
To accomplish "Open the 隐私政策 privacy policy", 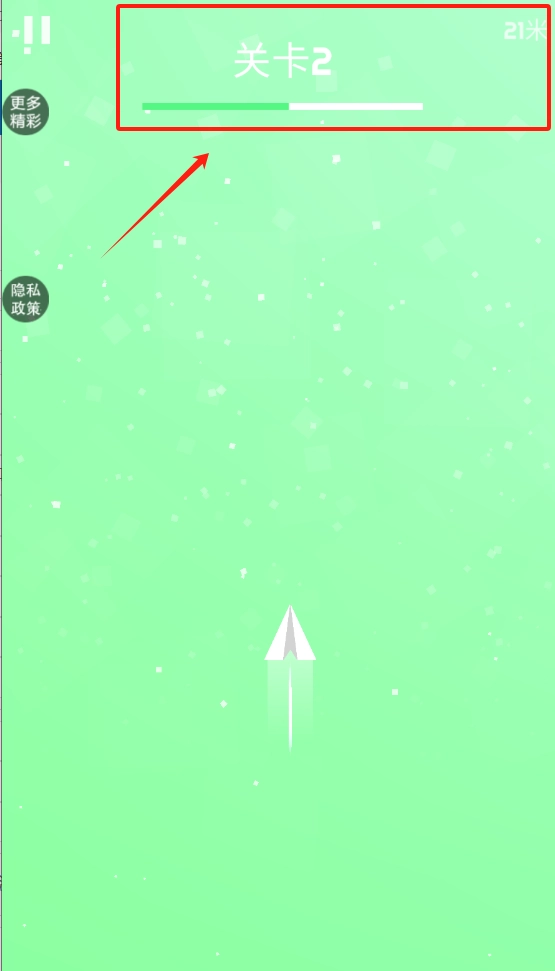I will (25, 299).
